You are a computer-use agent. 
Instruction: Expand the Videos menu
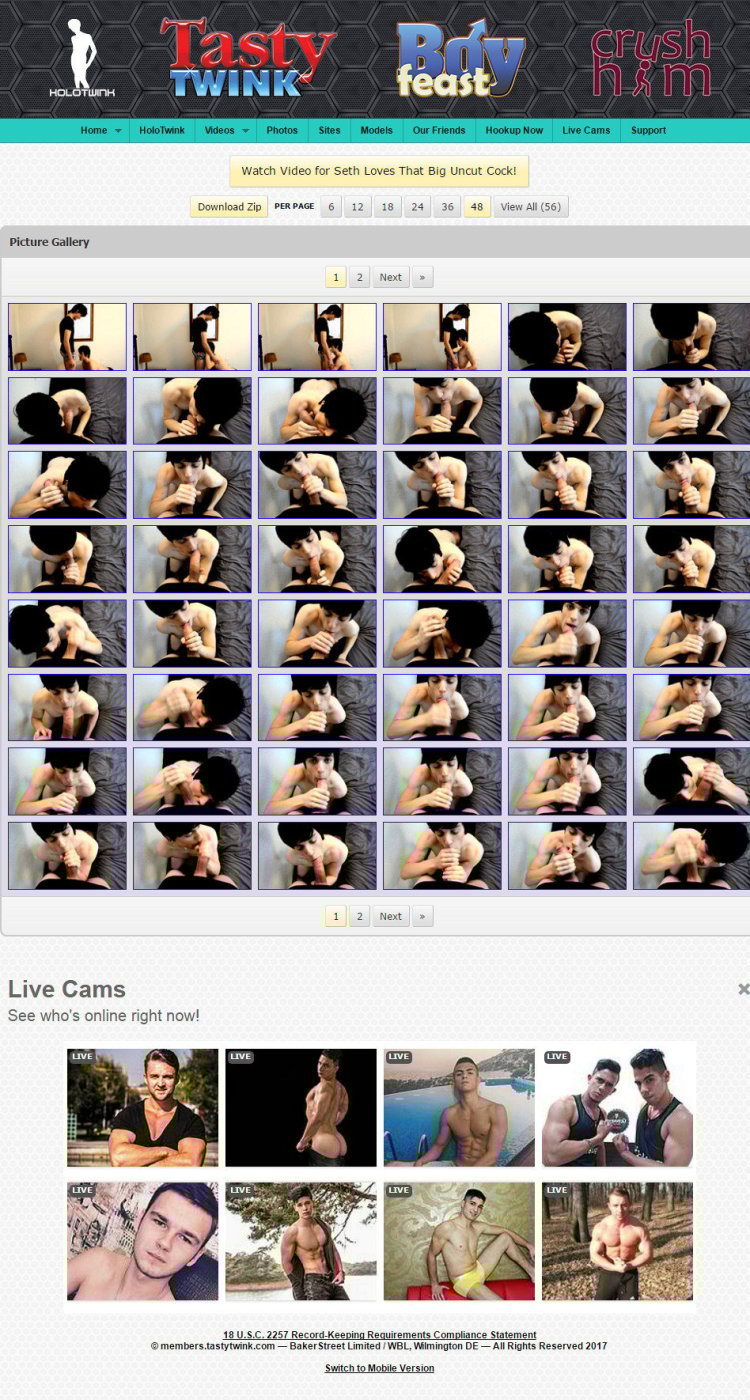(226, 130)
